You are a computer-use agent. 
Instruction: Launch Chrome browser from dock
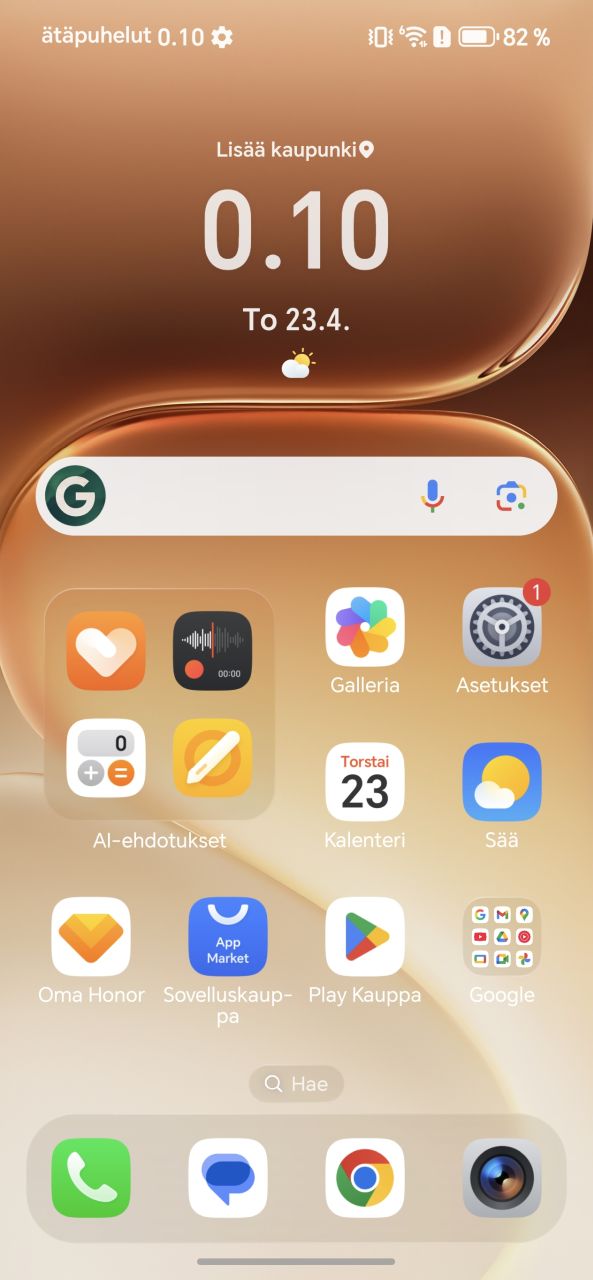click(x=365, y=1178)
